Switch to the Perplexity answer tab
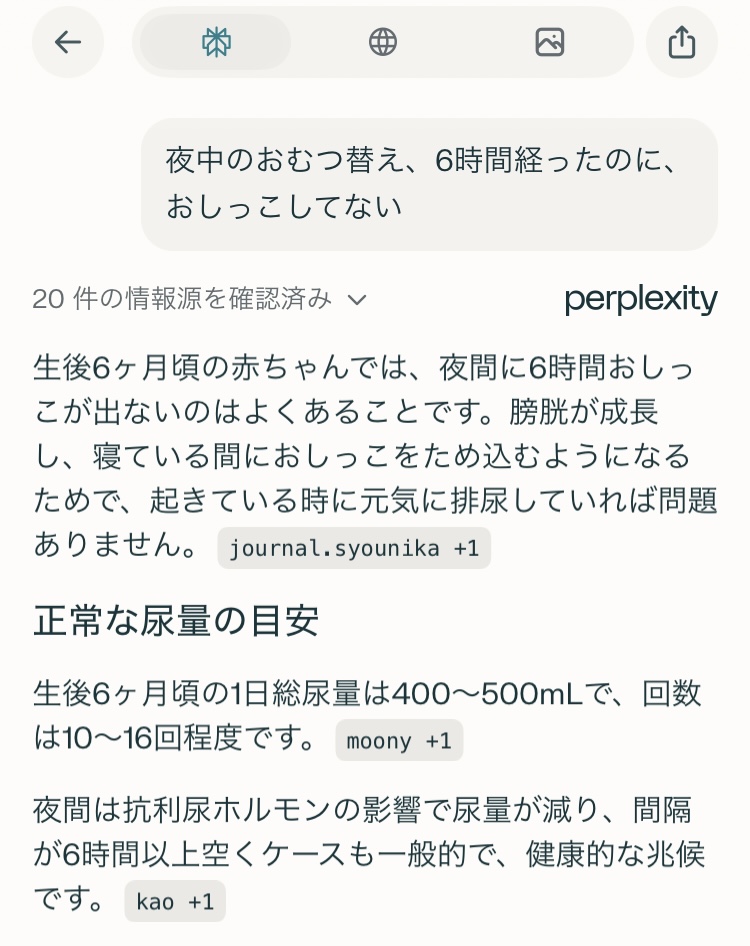The height and width of the screenshot is (946, 750). (216, 42)
